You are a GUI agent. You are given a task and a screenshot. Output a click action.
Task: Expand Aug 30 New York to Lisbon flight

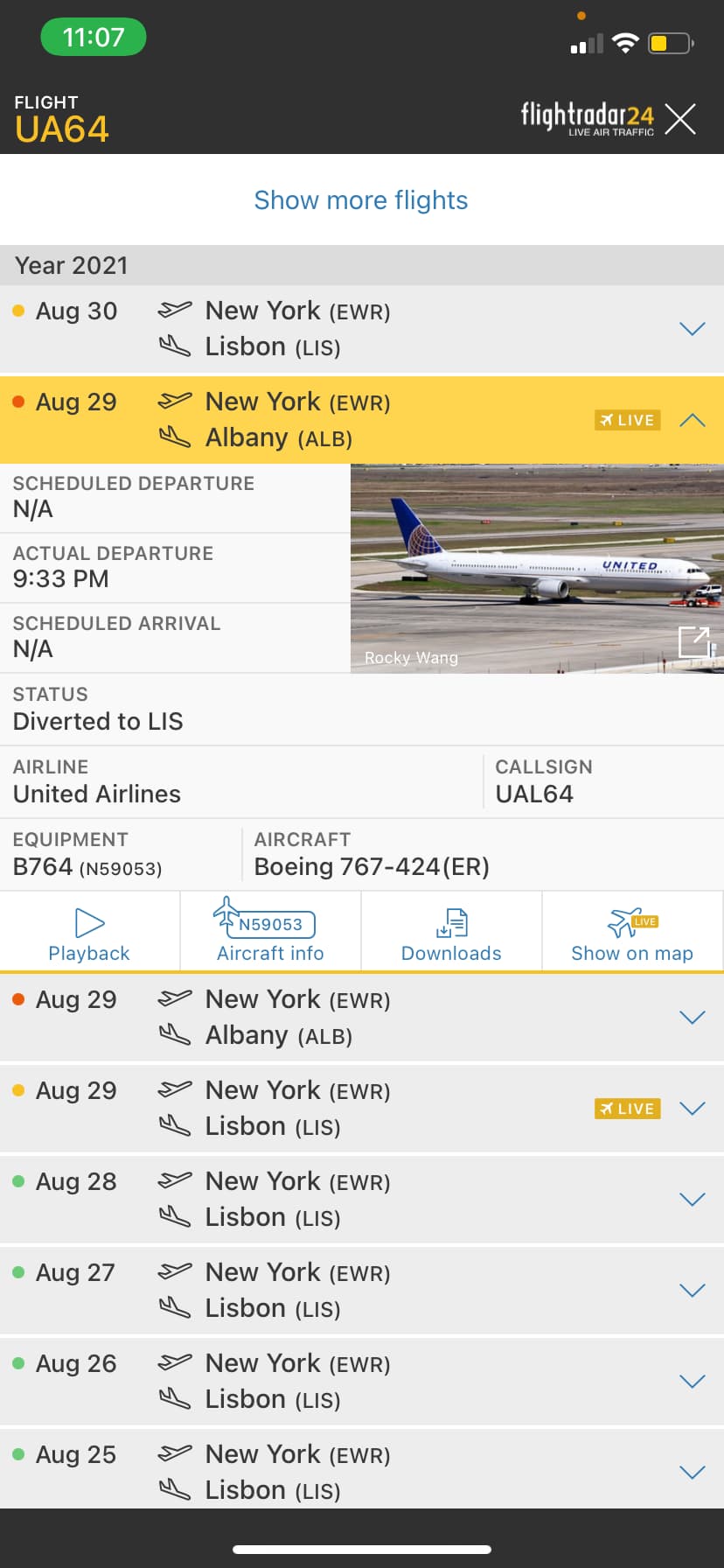point(692,329)
